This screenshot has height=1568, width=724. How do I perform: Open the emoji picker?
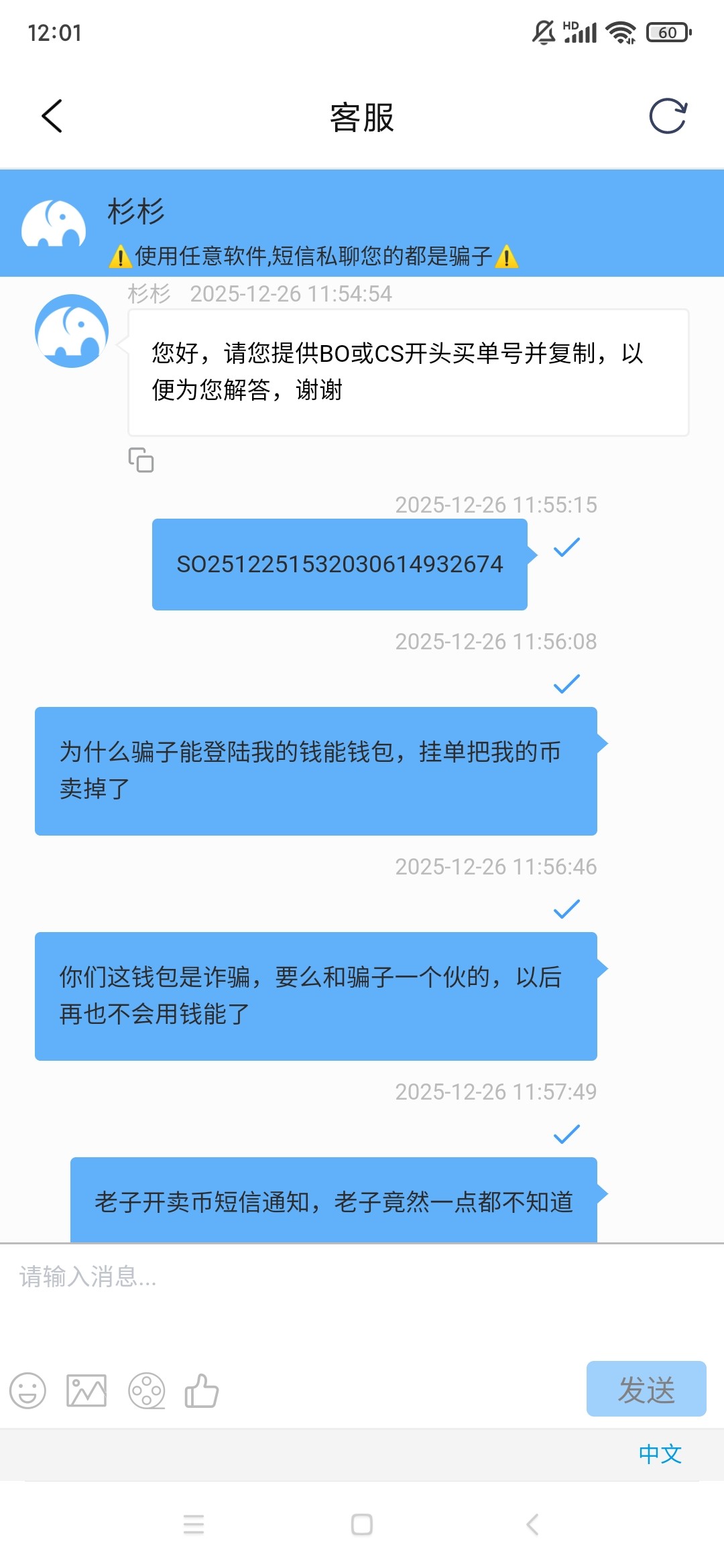[x=27, y=1390]
